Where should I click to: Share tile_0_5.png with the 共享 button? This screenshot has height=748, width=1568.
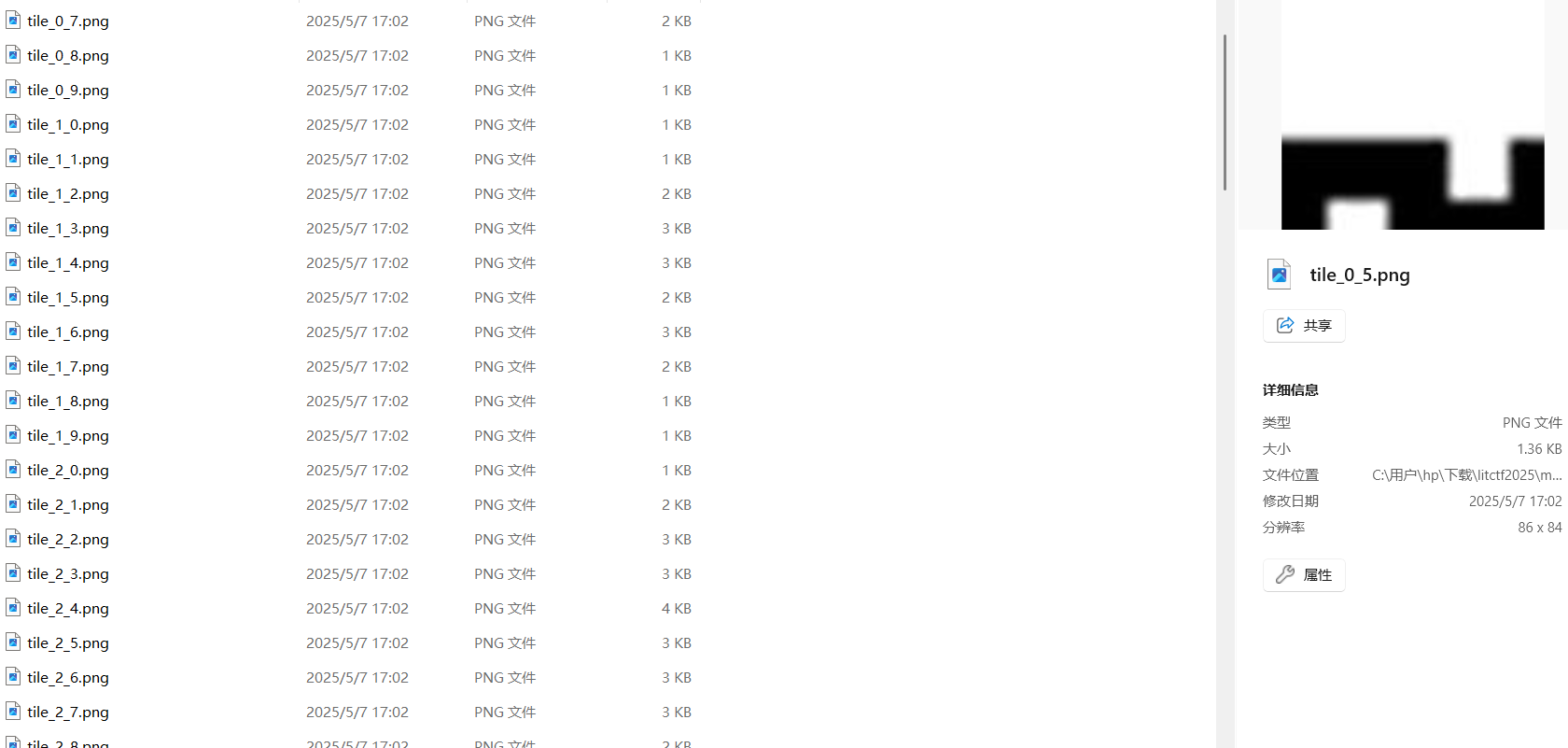click(x=1304, y=326)
